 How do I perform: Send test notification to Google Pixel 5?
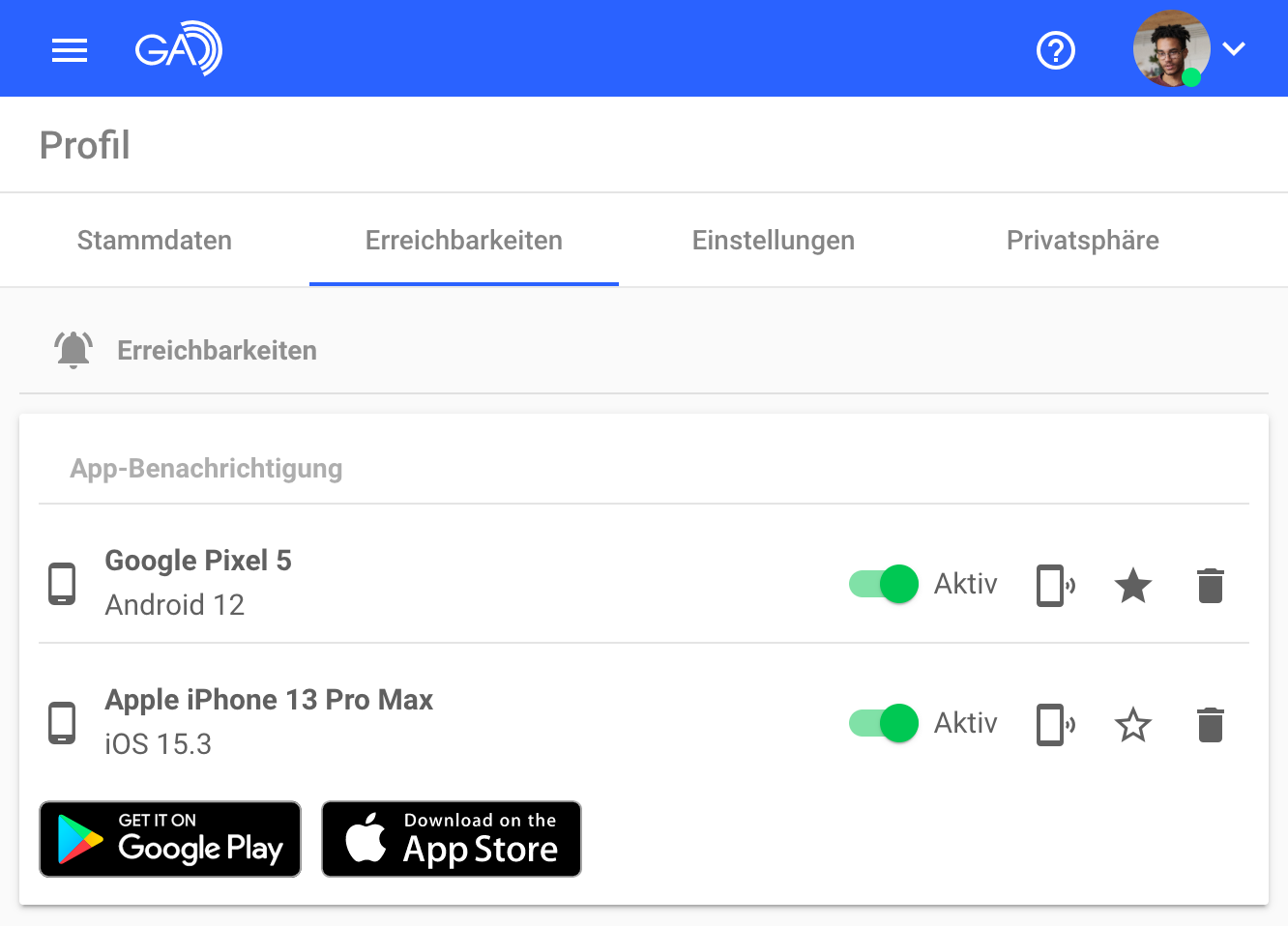click(1055, 585)
